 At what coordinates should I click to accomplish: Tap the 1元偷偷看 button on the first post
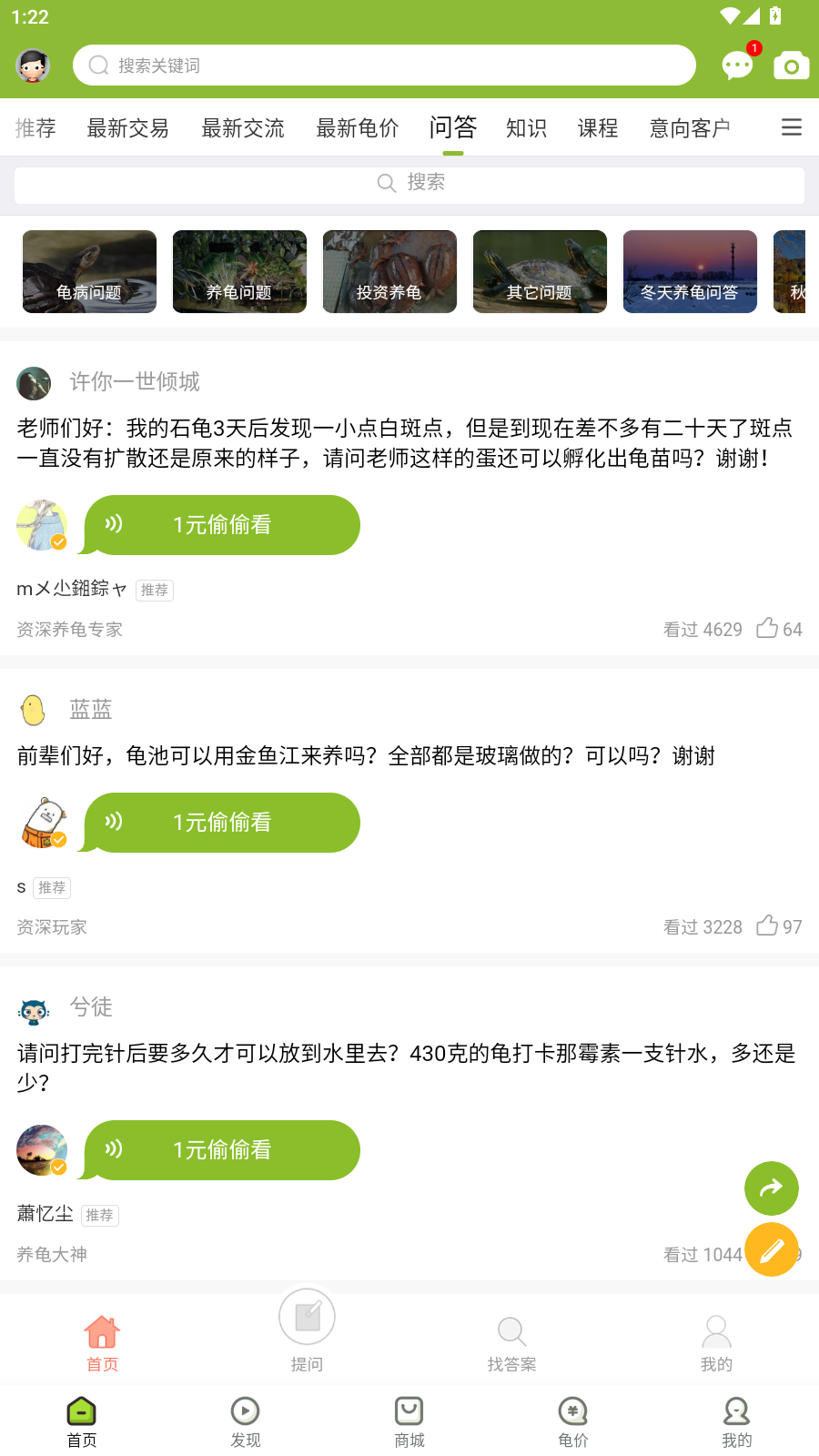(221, 525)
